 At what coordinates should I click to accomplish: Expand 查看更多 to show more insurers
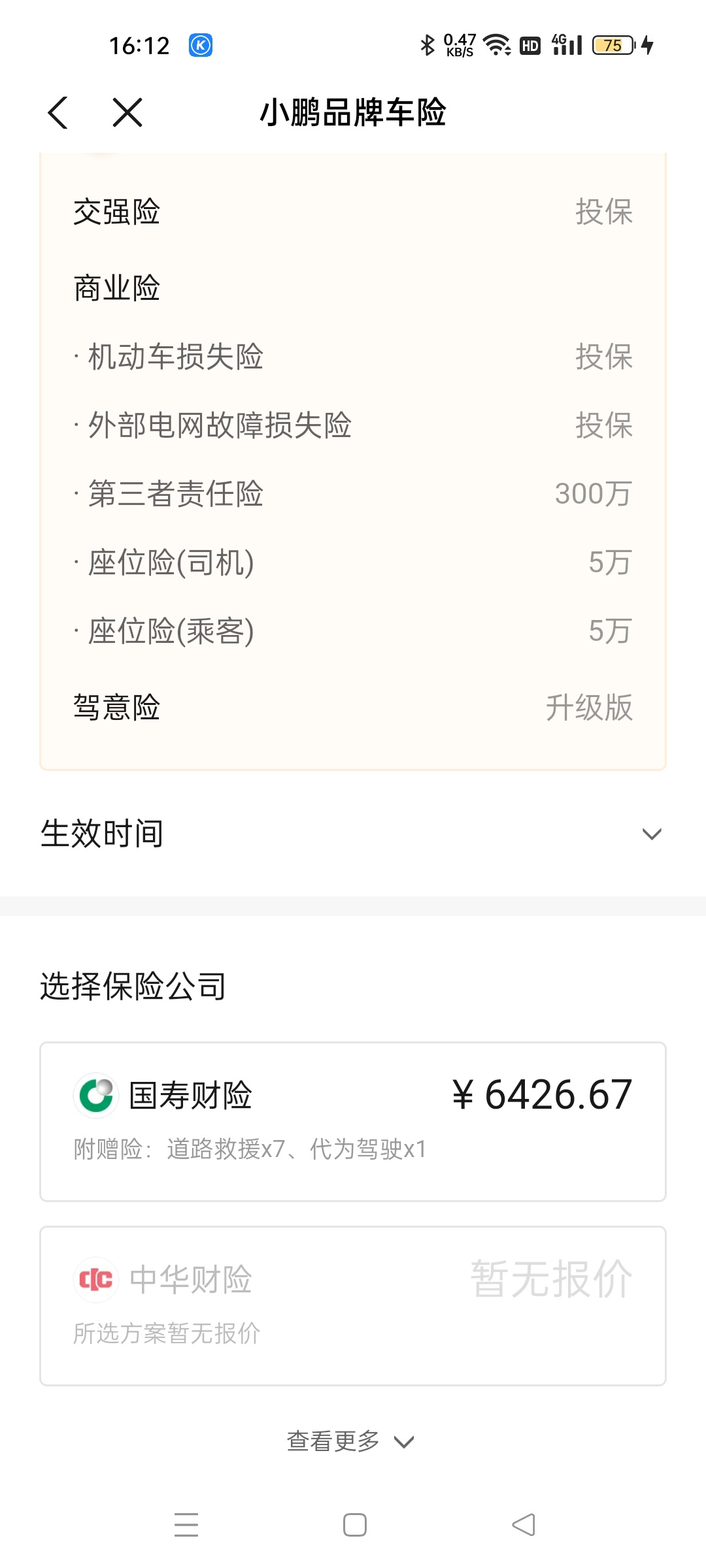[x=351, y=1441]
